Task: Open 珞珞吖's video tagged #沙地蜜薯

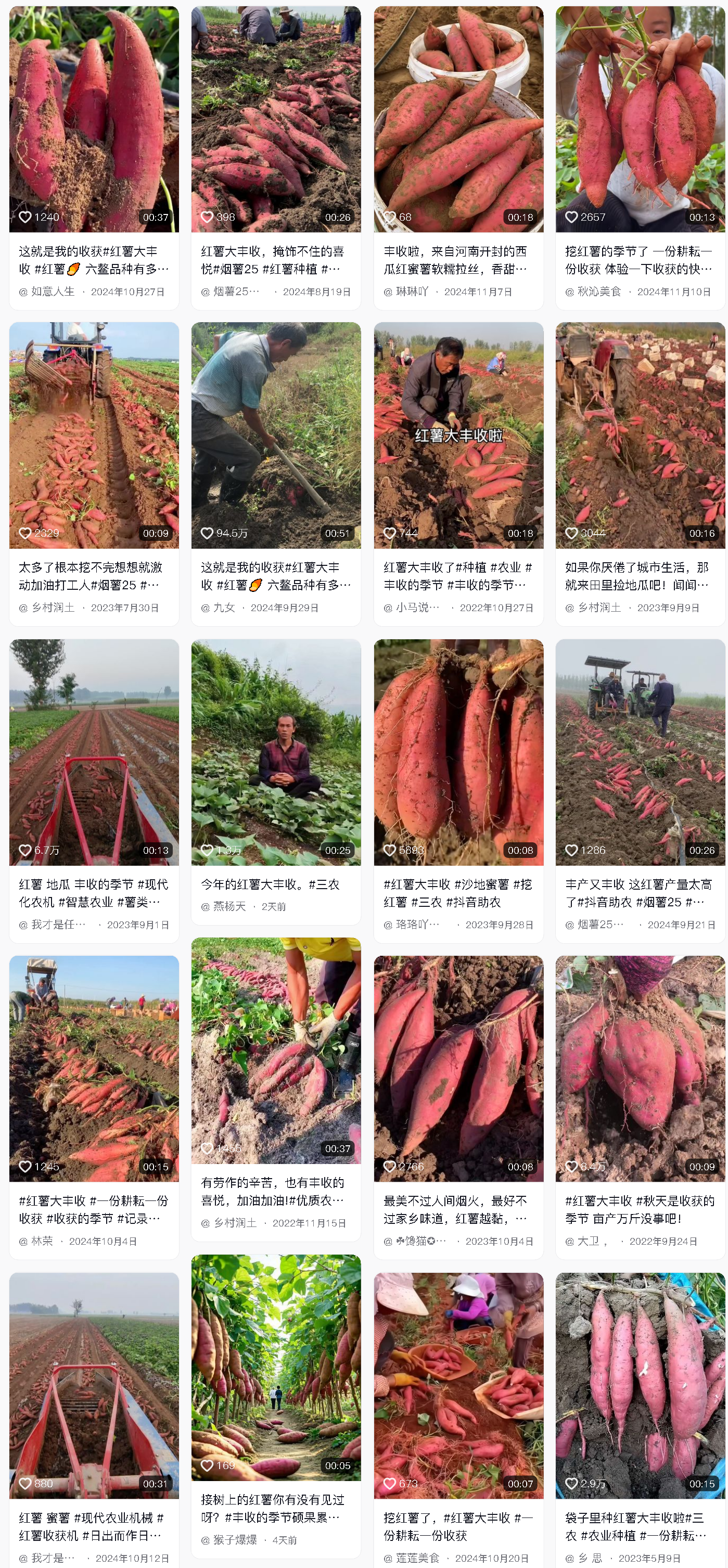Action: 458,752
